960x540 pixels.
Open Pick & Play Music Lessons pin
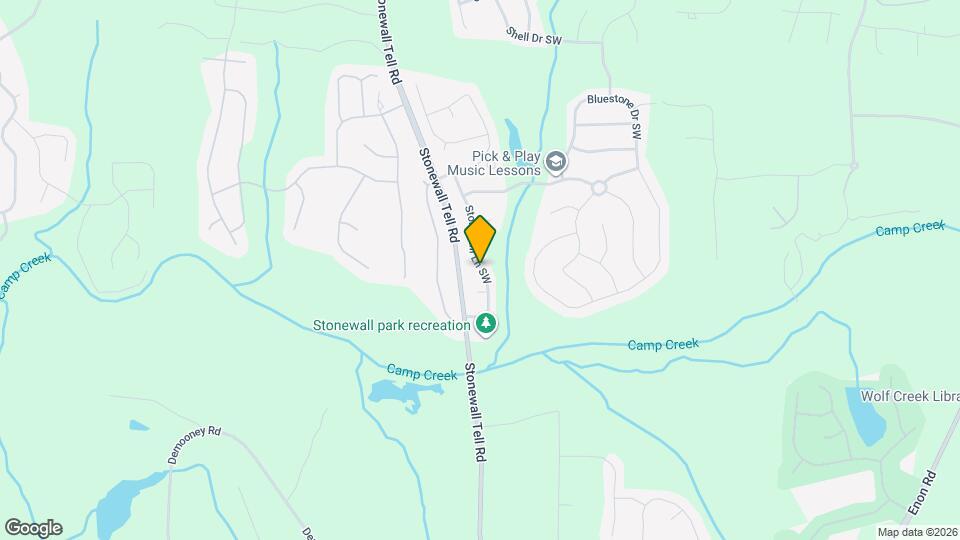point(556,163)
